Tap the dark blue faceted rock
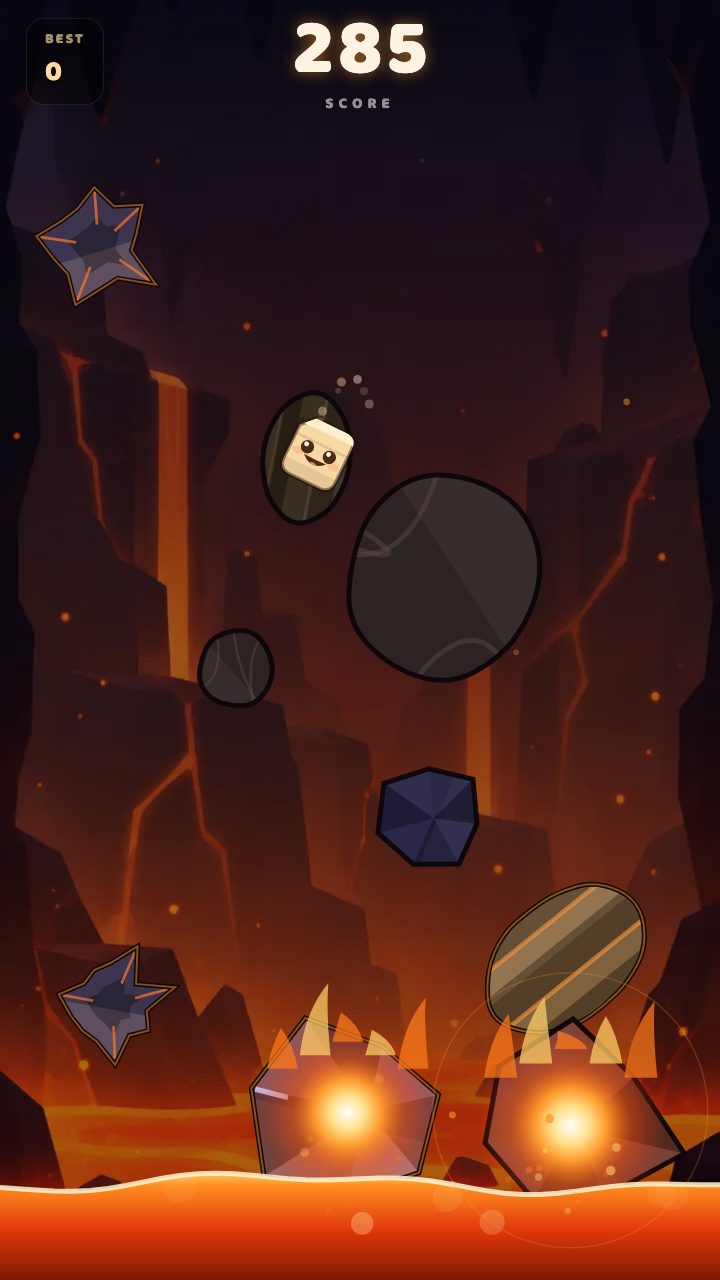This screenshot has width=720, height=1280. pos(428,817)
